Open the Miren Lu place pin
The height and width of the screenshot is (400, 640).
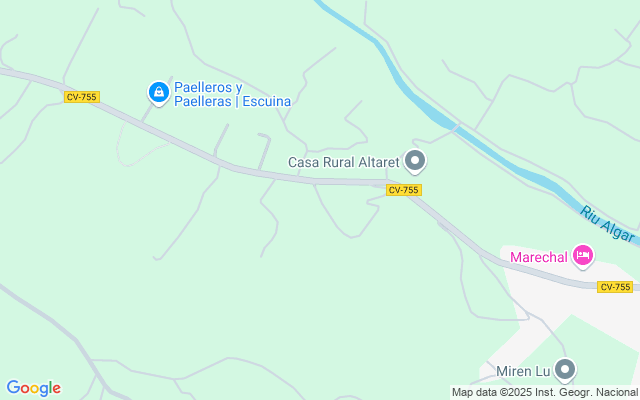(x=565, y=371)
